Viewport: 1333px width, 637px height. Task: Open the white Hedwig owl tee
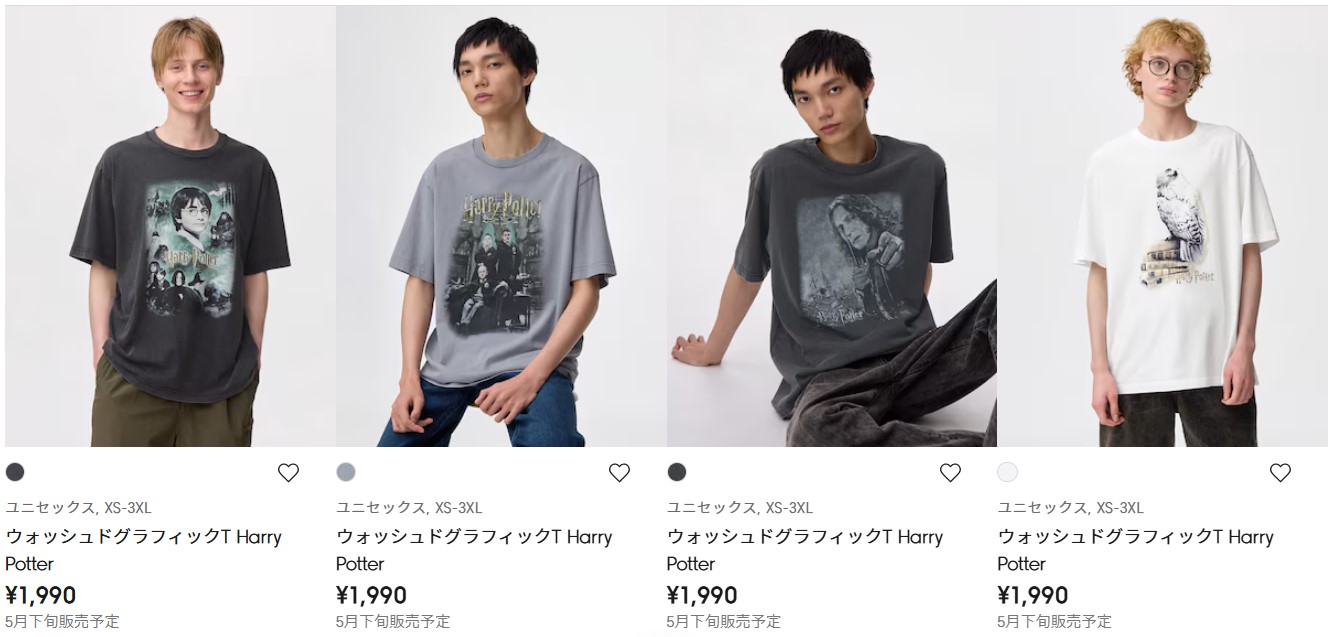tap(1163, 226)
